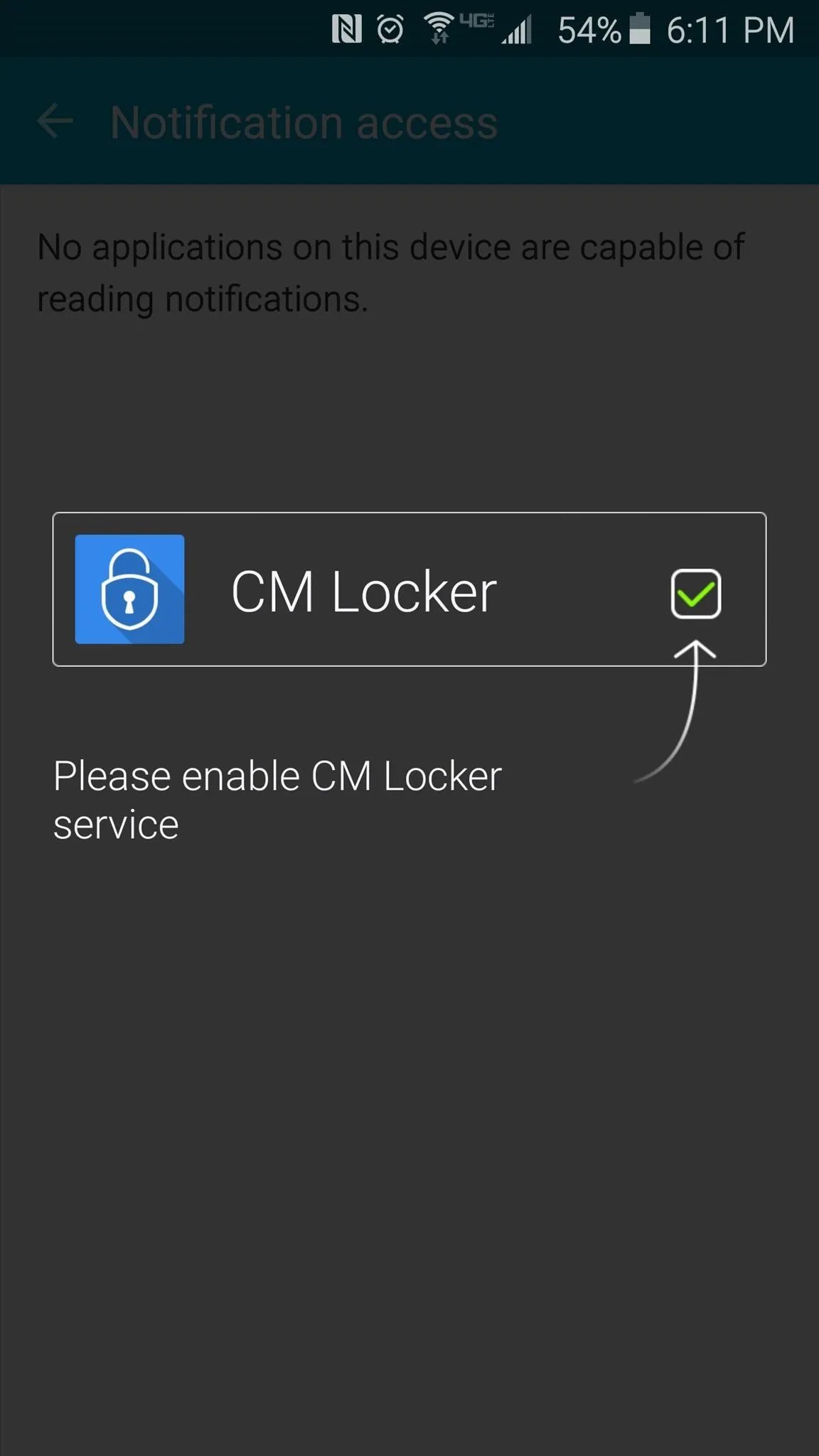Toggle the CM Locker checkbox

tap(696, 594)
